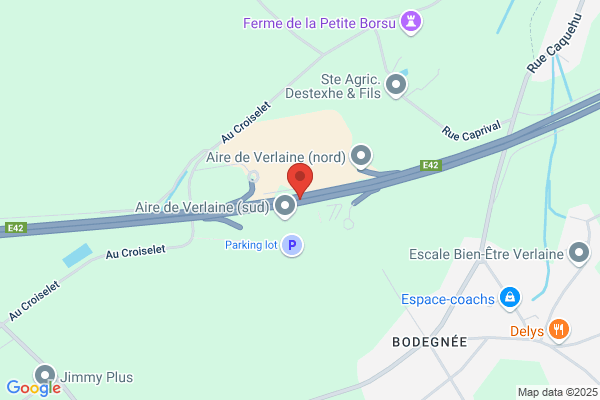
Task: Open the Aire de Verlaine (sud) marker
Action: coord(285,207)
